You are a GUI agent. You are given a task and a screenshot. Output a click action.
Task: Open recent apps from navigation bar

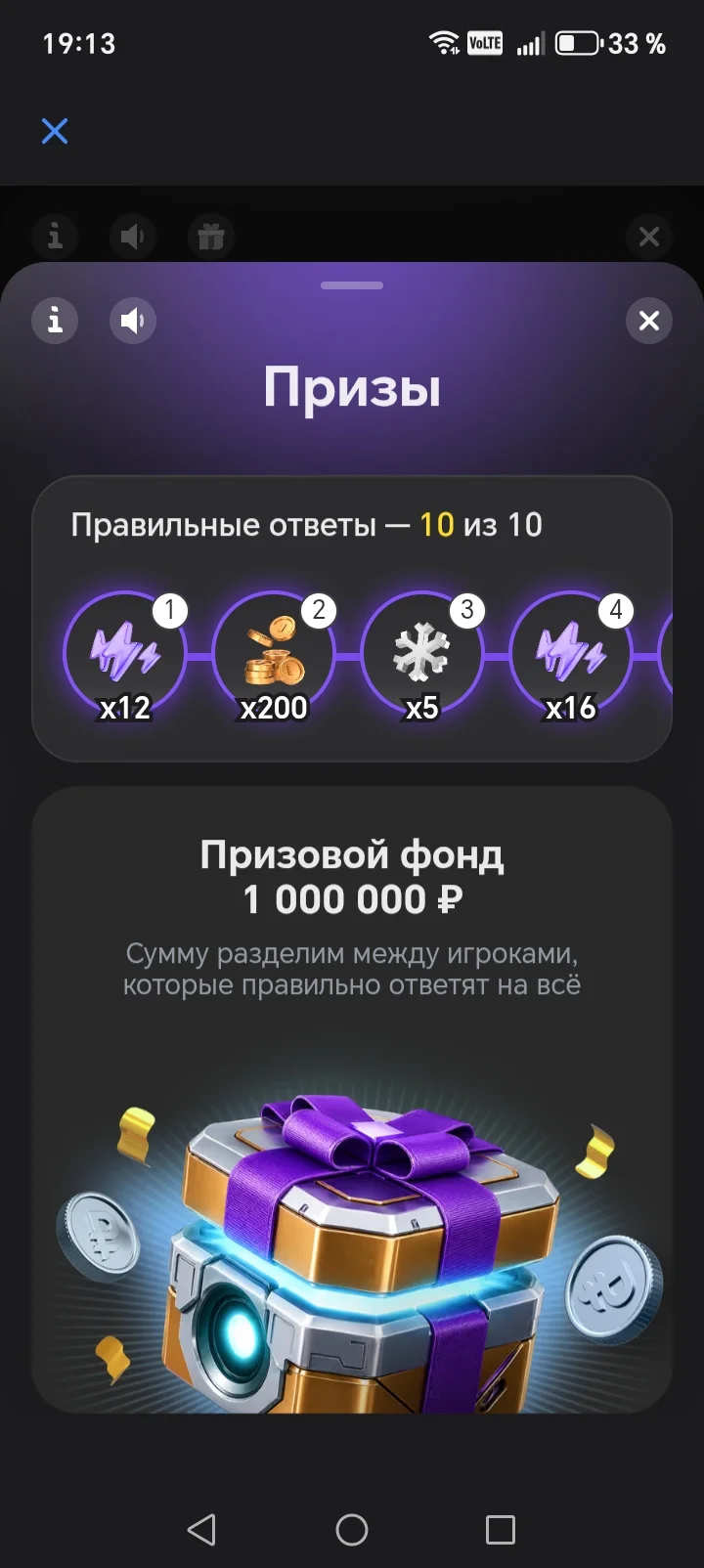coord(501,1529)
